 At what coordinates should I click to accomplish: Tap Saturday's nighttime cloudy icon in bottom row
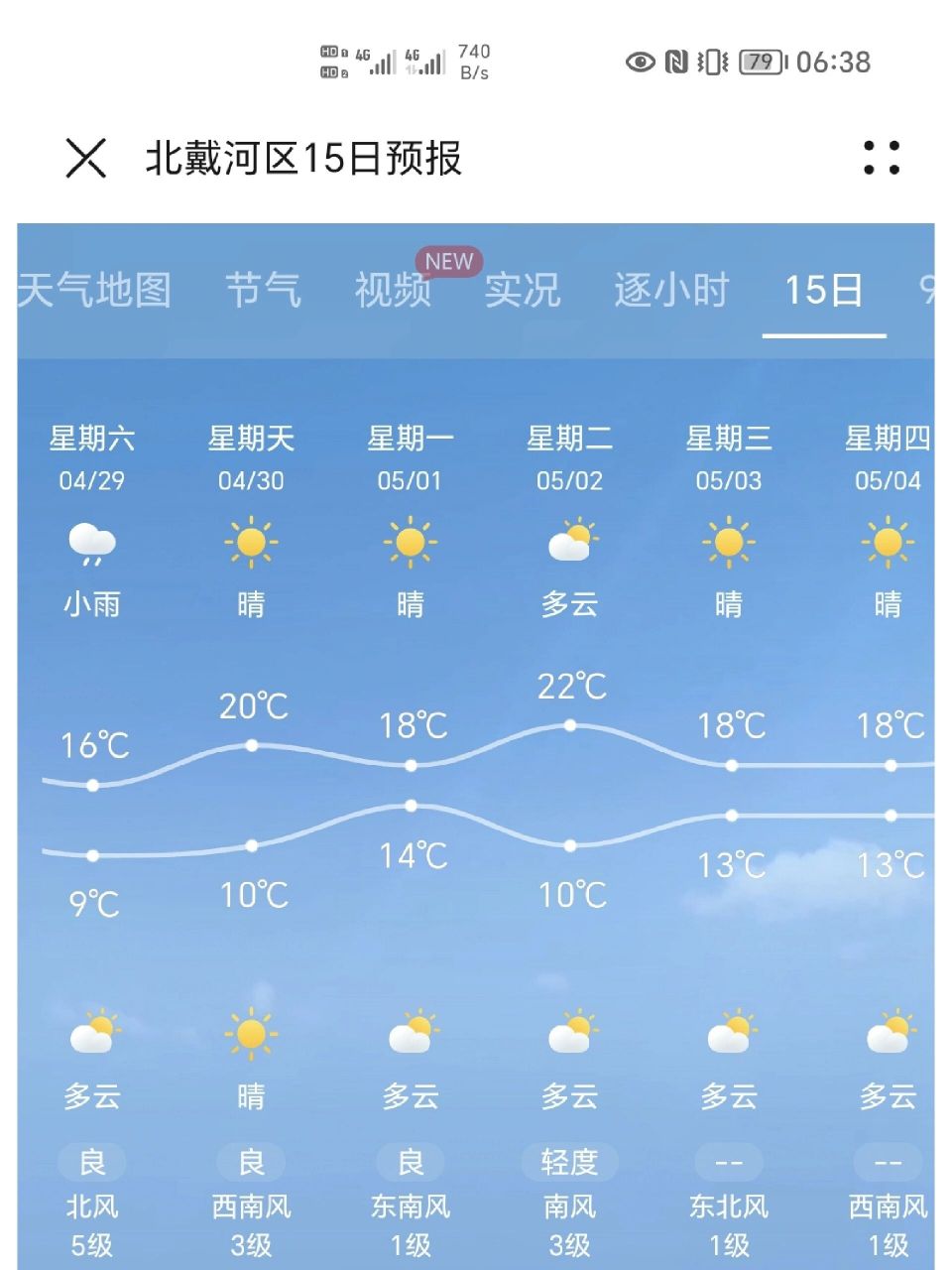[92, 1035]
